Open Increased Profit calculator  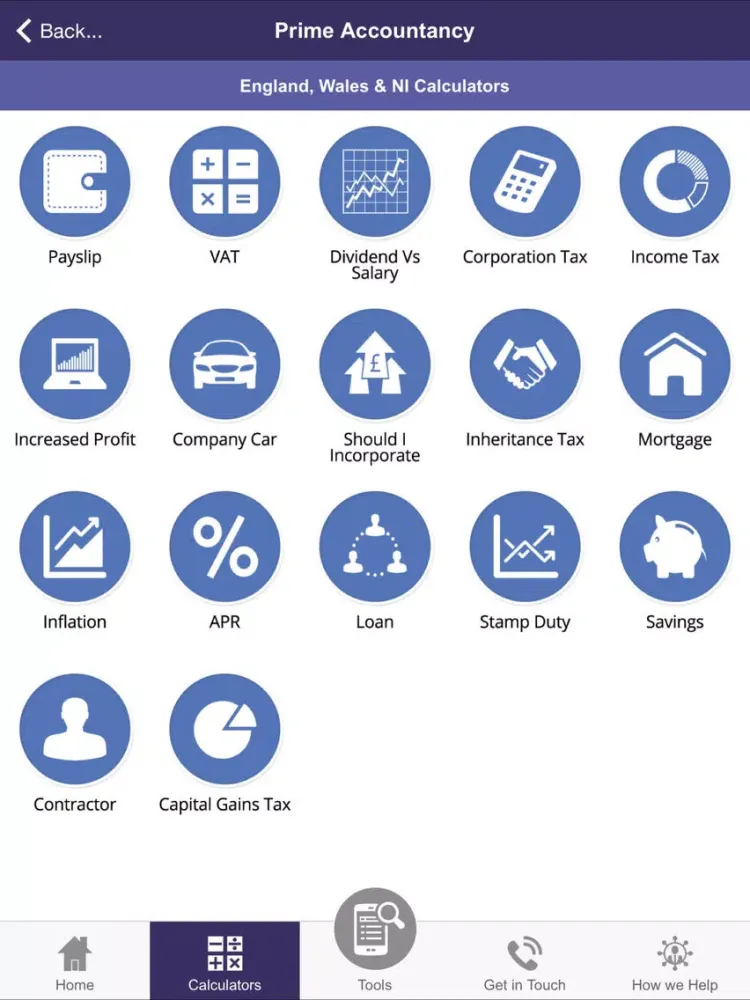(x=75, y=364)
